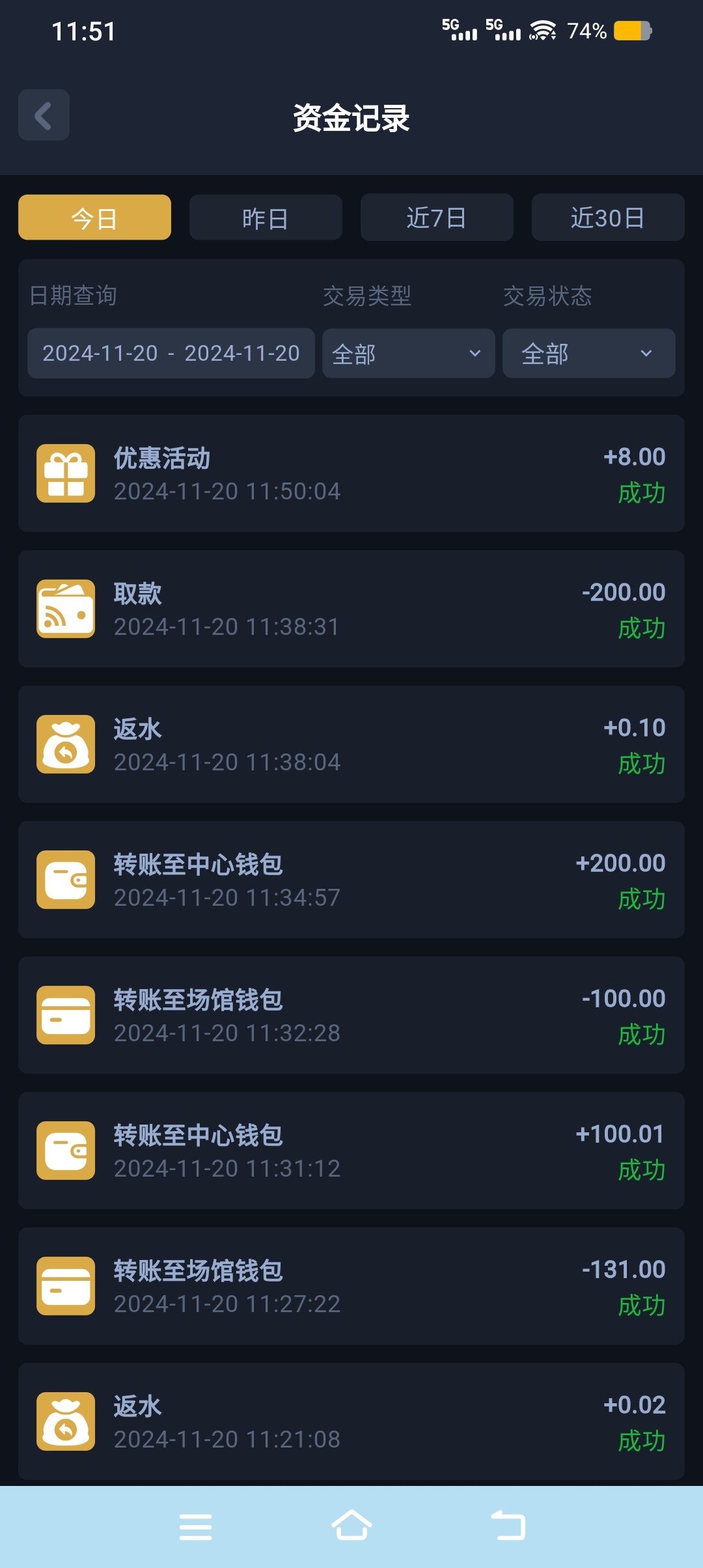This screenshot has height=1568, width=703.
Task: Open the 转账至中心钱包 +200.00 record
Action: pos(351,880)
